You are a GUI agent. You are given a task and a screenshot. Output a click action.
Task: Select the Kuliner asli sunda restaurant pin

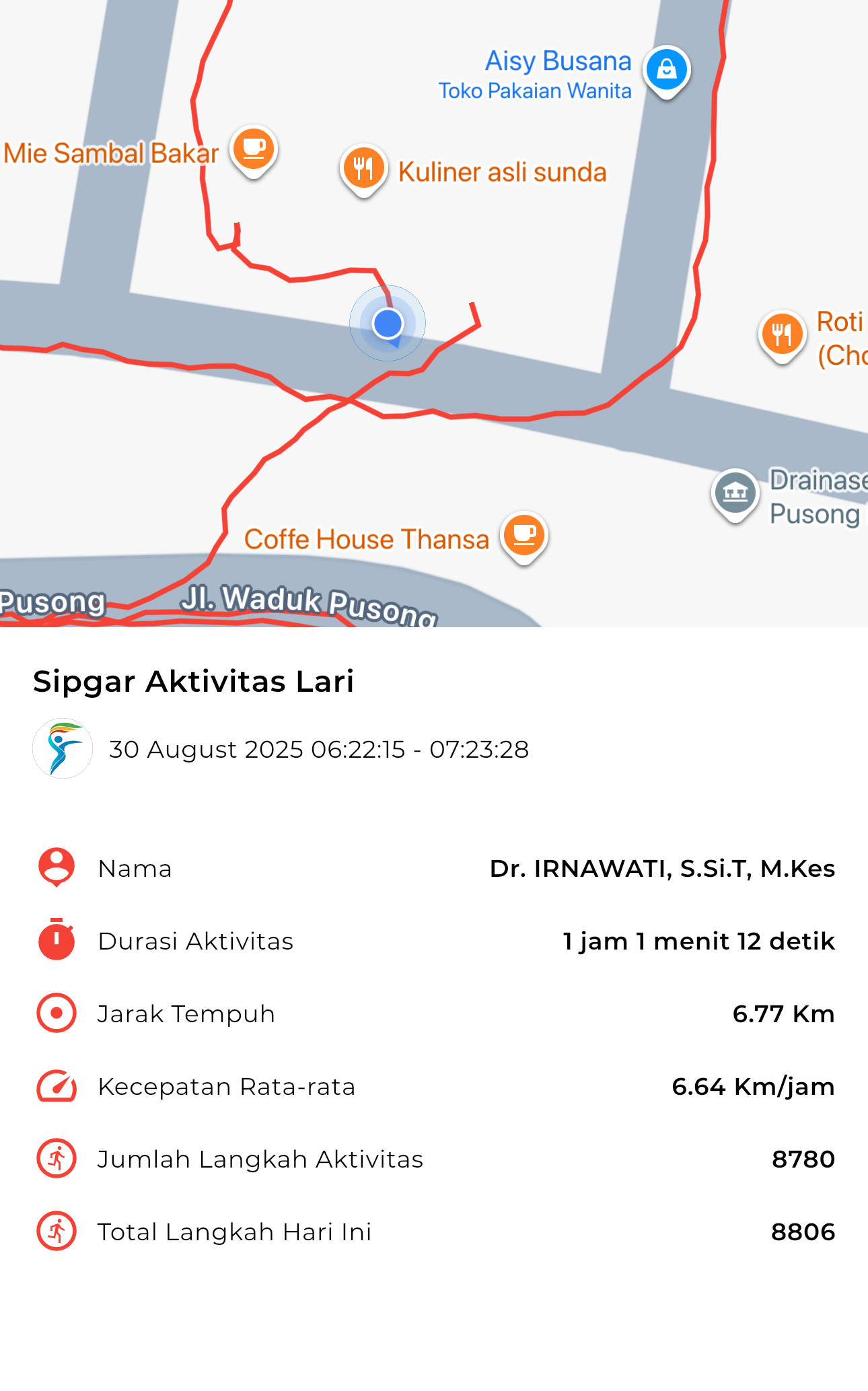pyautogui.click(x=363, y=168)
